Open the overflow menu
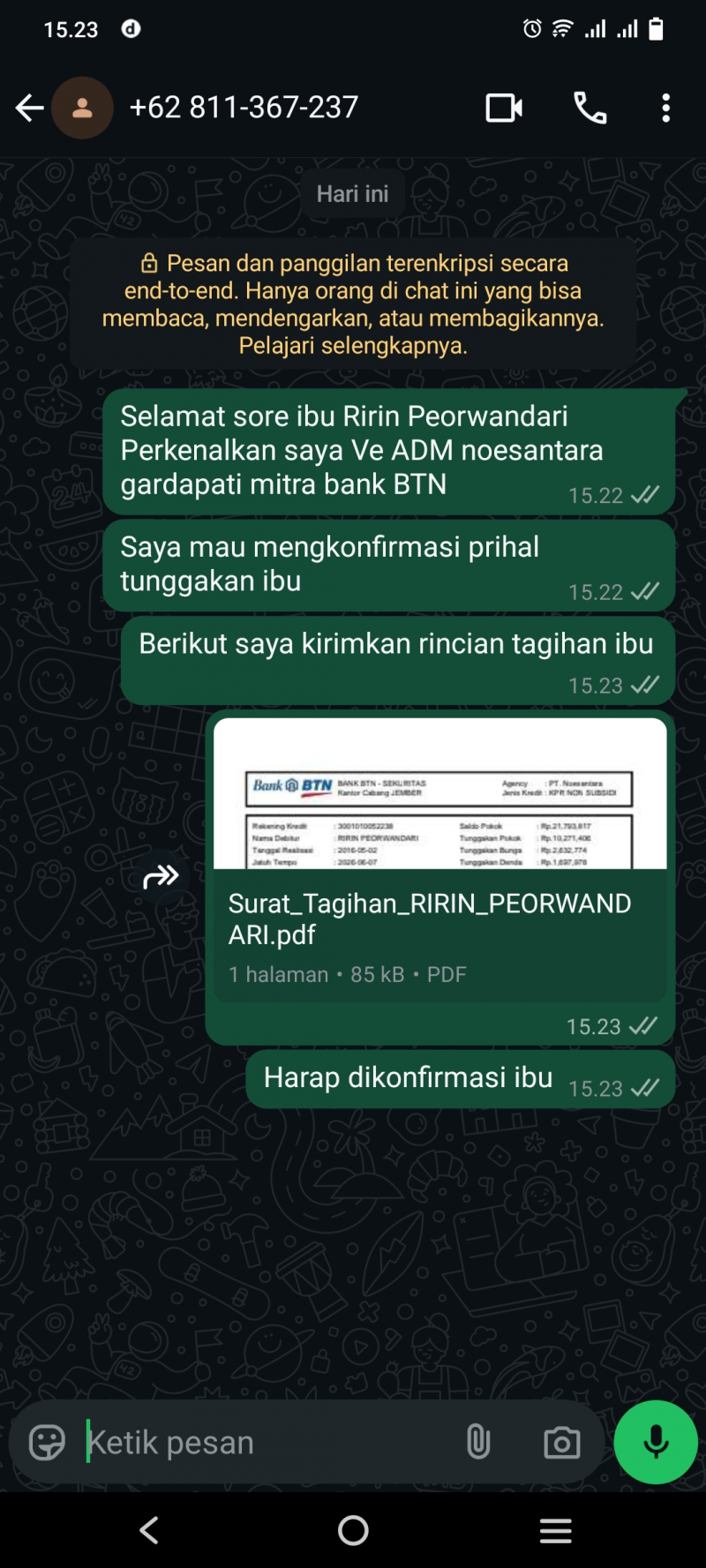The width and height of the screenshot is (706, 1568). (x=665, y=108)
